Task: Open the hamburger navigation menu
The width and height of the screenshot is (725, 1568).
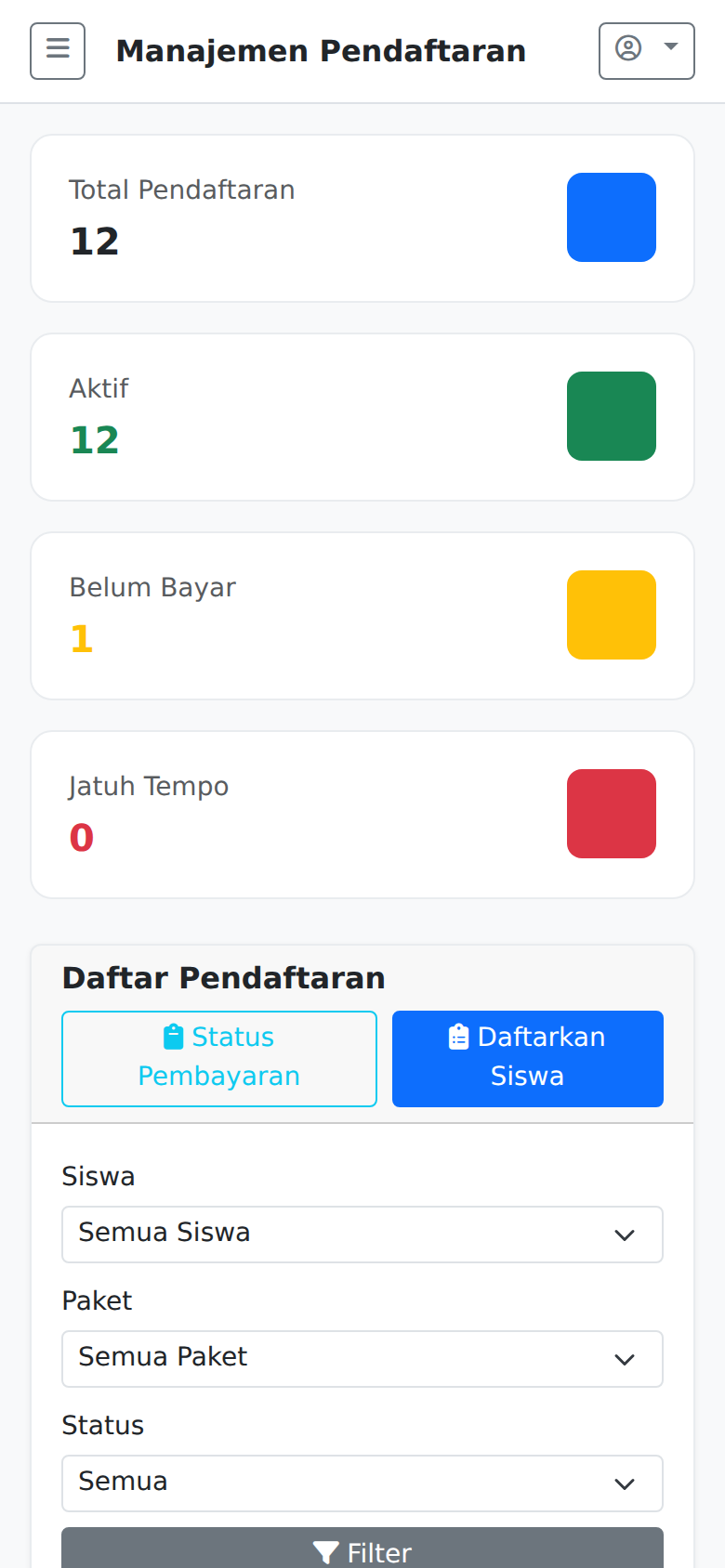Action: coord(58,51)
